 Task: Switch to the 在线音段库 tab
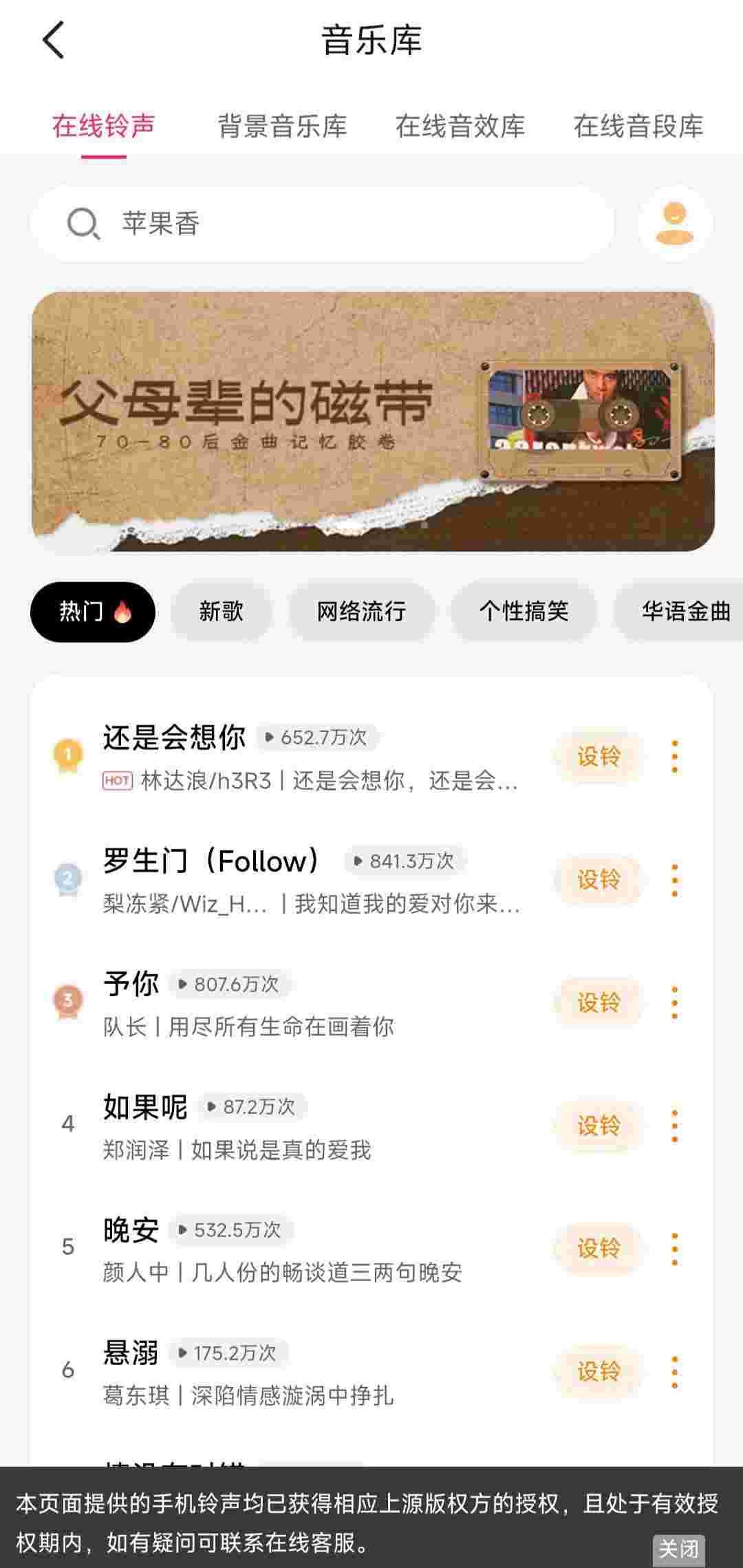click(638, 127)
